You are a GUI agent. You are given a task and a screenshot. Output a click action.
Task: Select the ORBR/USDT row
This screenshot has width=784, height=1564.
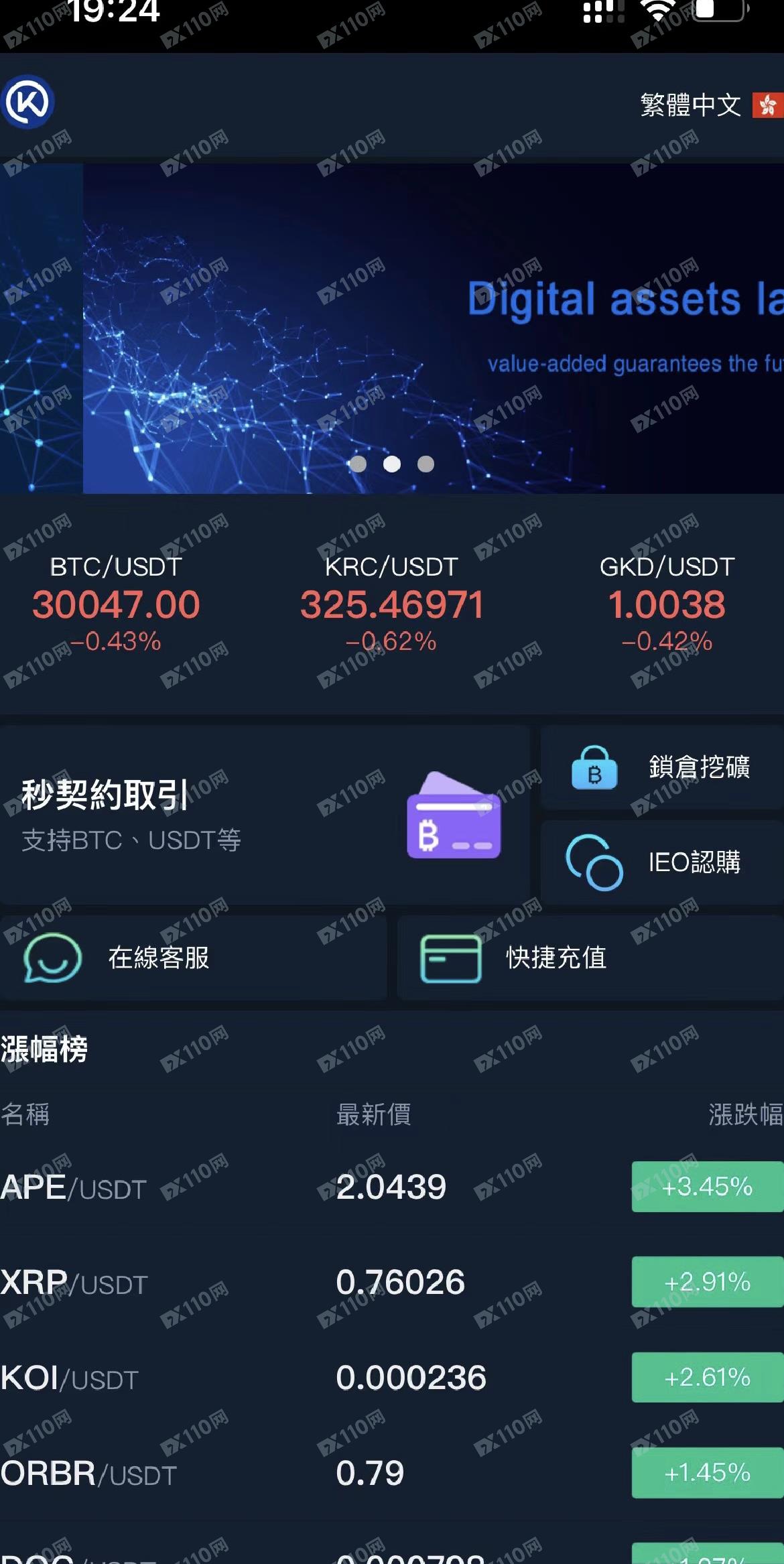click(391, 1472)
